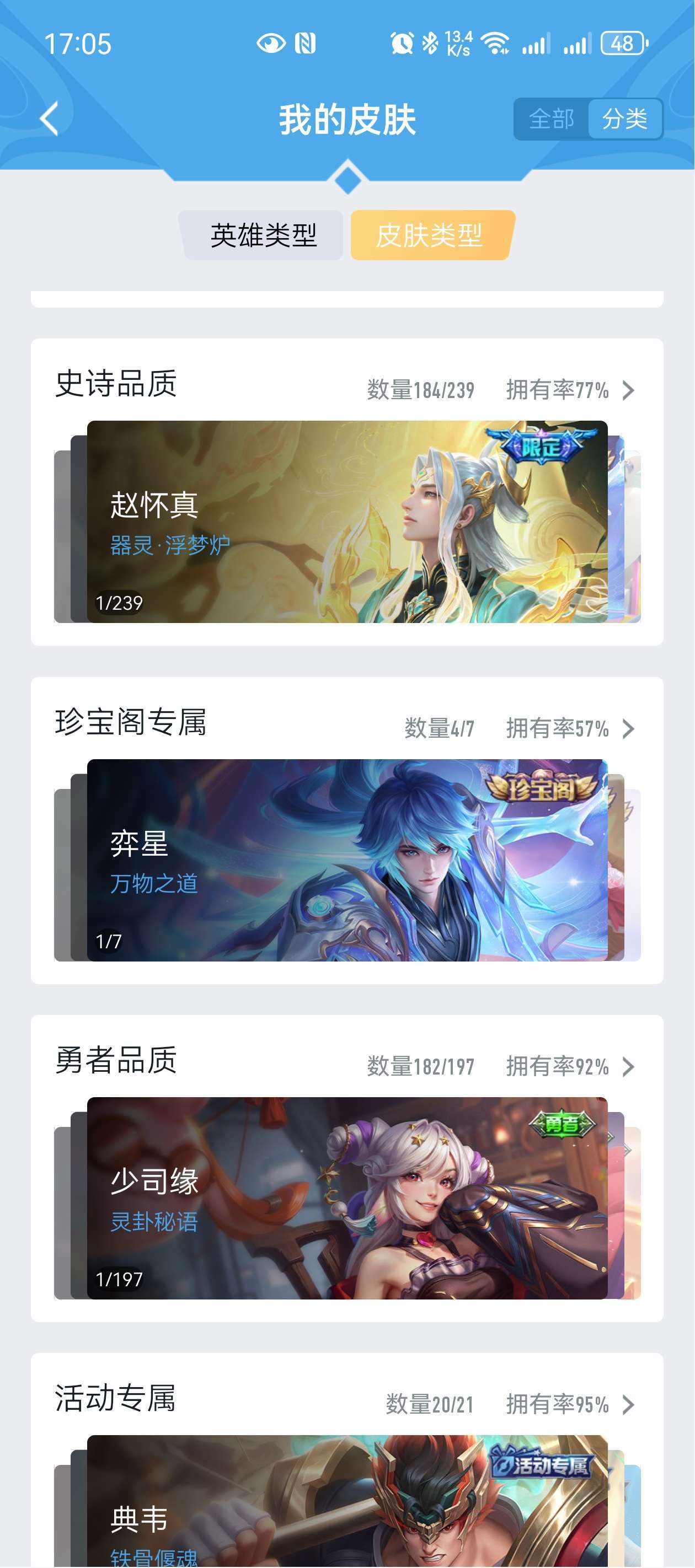Expand the 史诗品质 skin list chevron

pos(628,390)
